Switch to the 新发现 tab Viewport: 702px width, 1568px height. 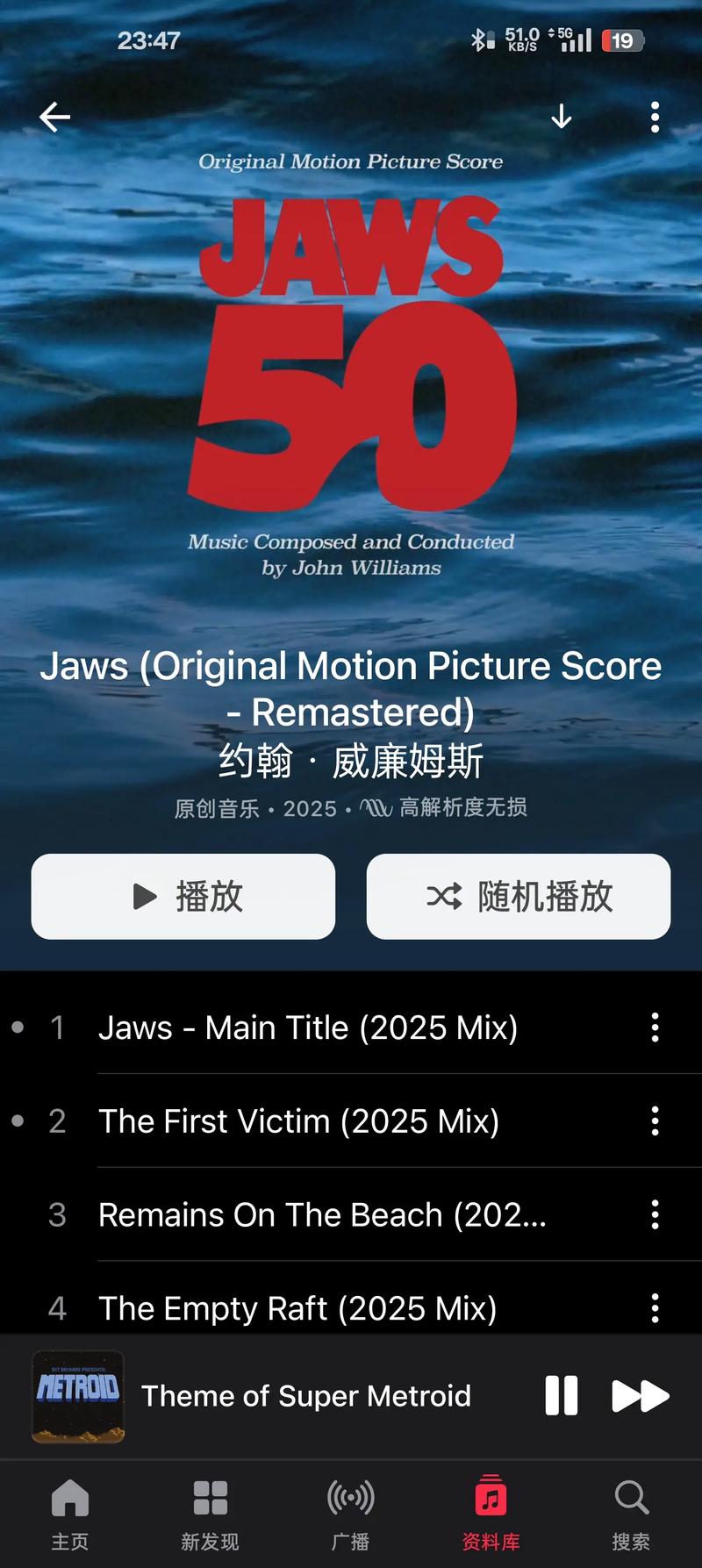[211, 1511]
